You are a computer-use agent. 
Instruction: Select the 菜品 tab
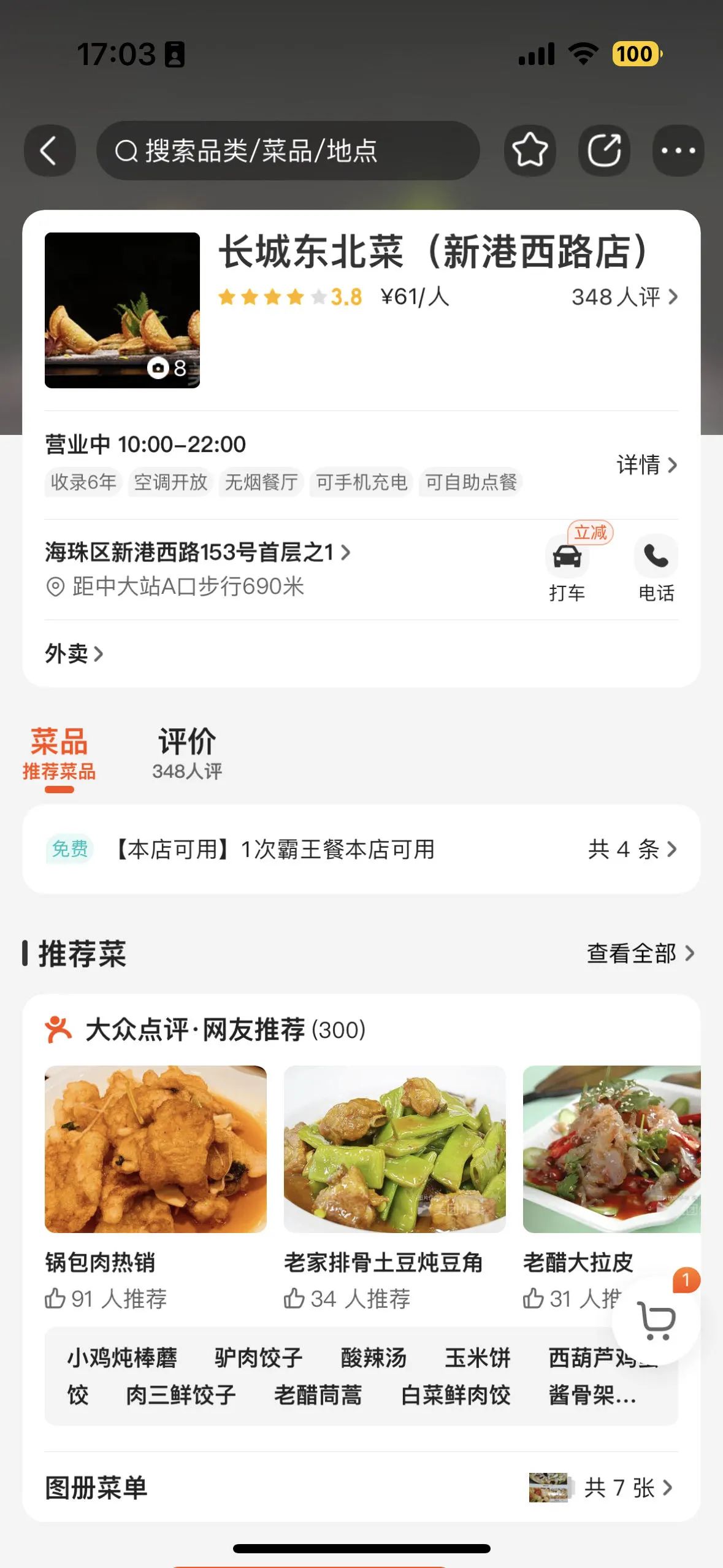click(x=59, y=754)
